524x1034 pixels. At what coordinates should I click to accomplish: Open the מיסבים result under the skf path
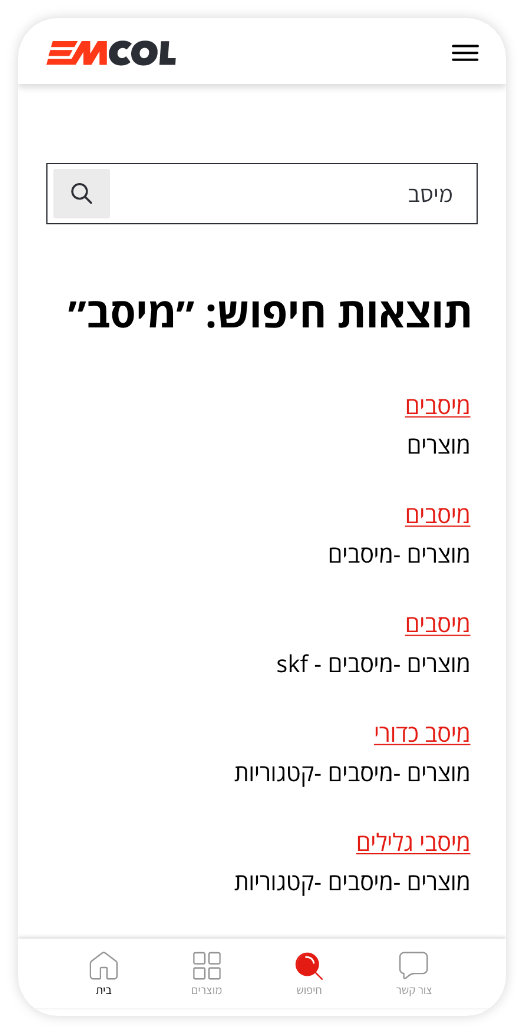pyautogui.click(x=438, y=624)
